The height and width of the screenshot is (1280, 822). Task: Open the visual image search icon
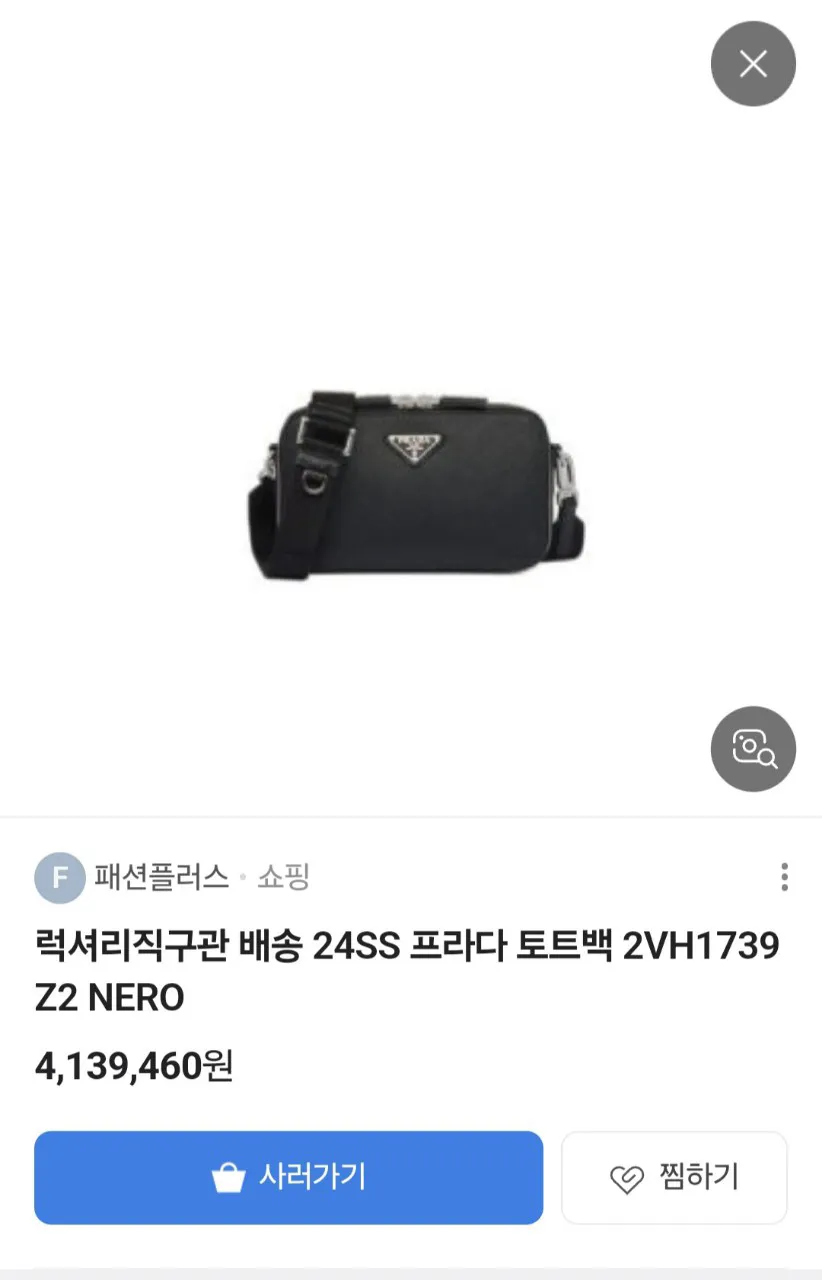pos(753,748)
